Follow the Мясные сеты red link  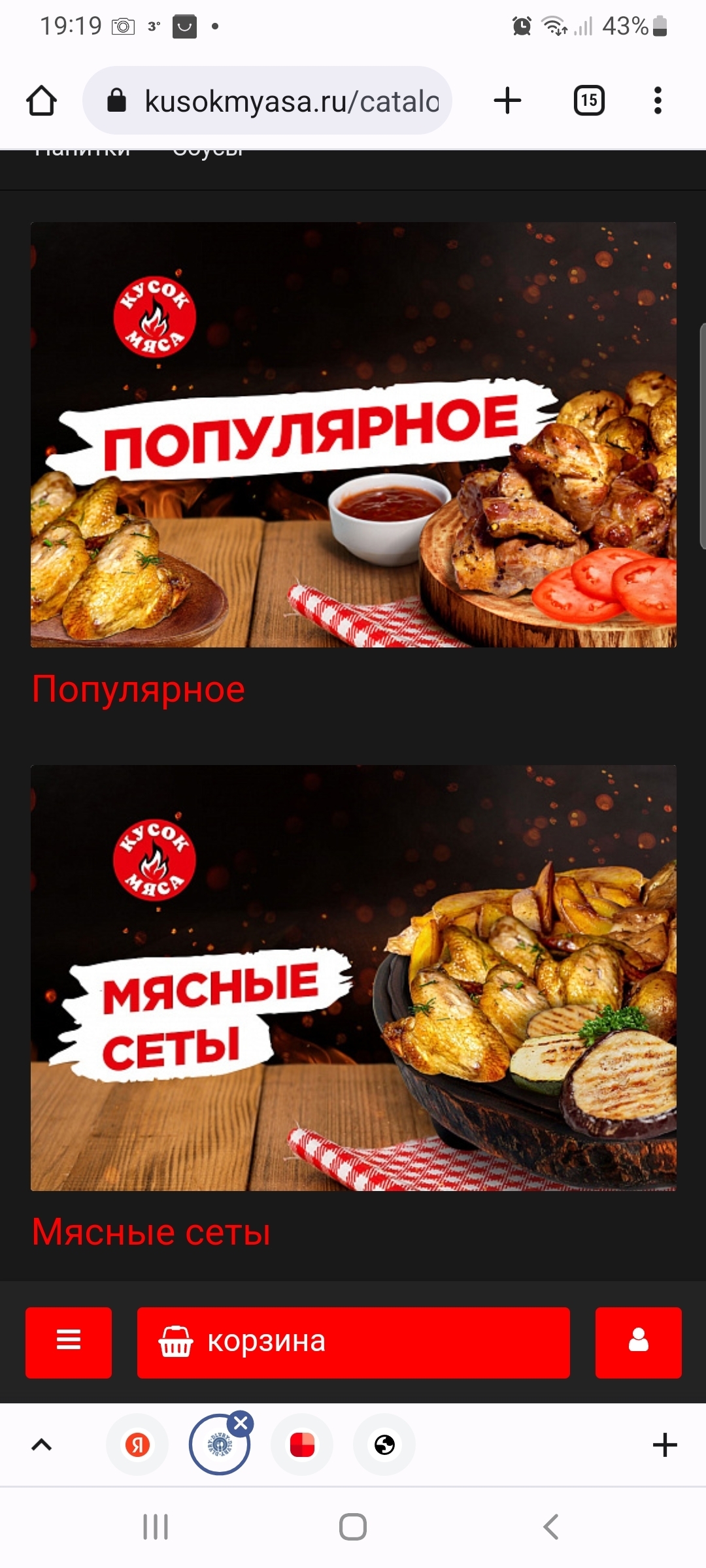151,1232
